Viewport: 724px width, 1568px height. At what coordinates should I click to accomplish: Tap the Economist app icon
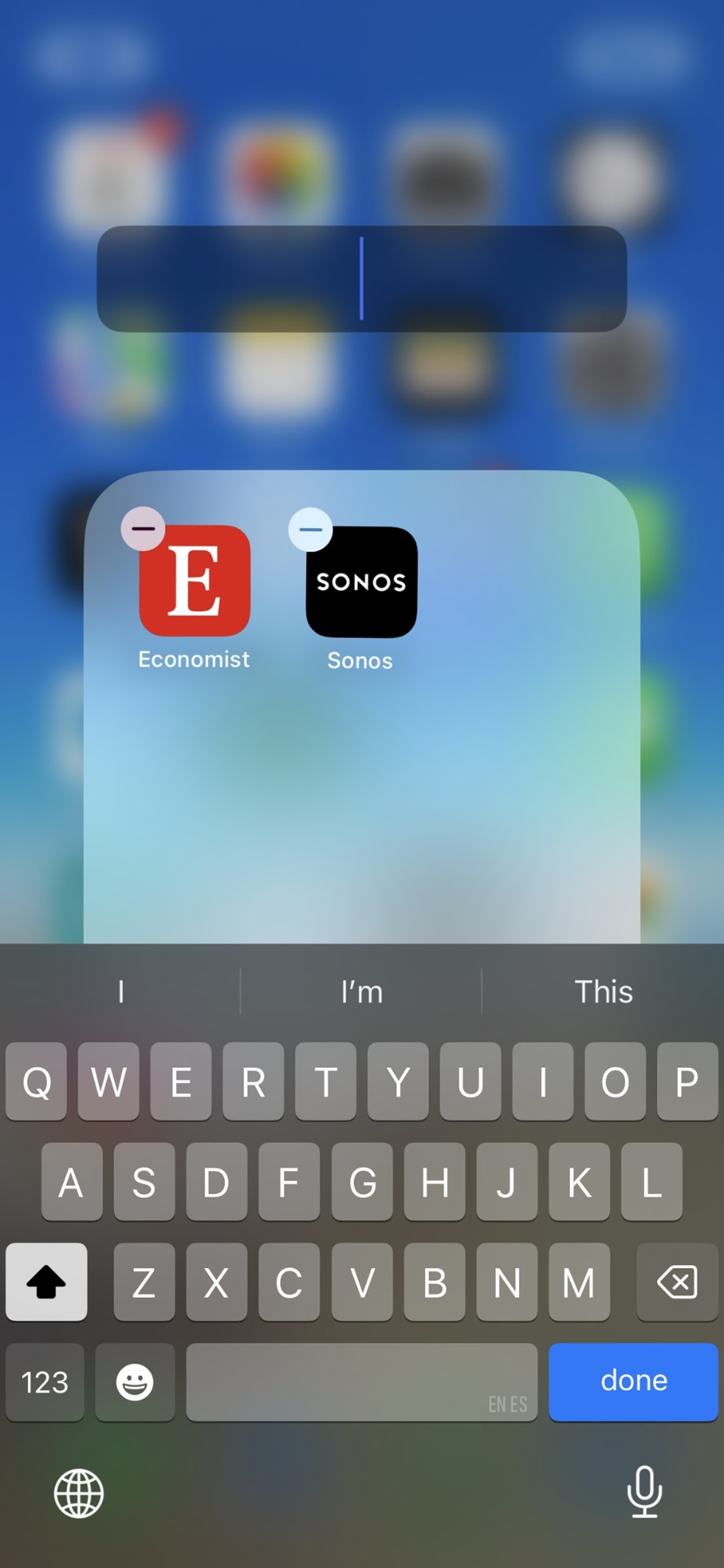pyautogui.click(x=195, y=581)
